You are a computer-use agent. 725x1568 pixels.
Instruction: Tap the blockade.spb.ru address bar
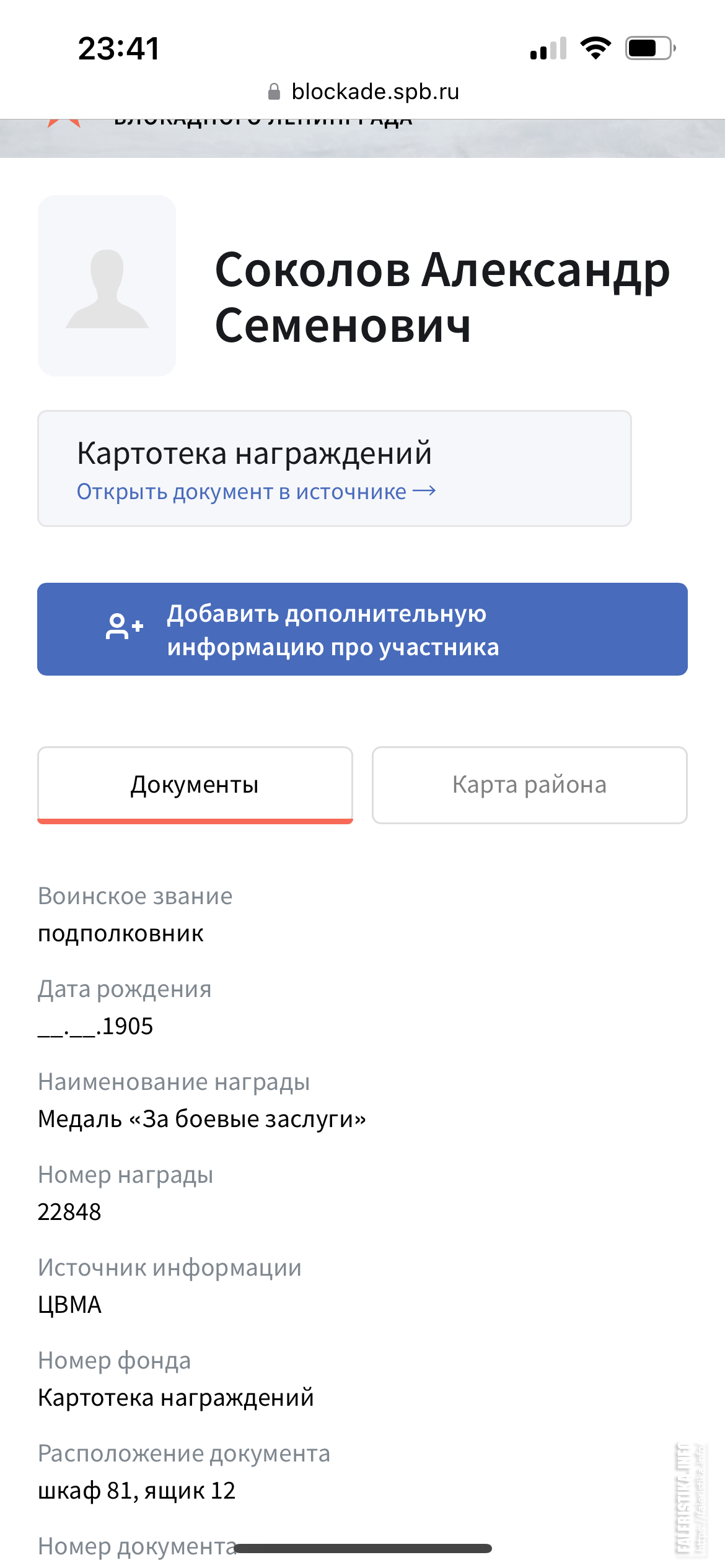pos(363,92)
